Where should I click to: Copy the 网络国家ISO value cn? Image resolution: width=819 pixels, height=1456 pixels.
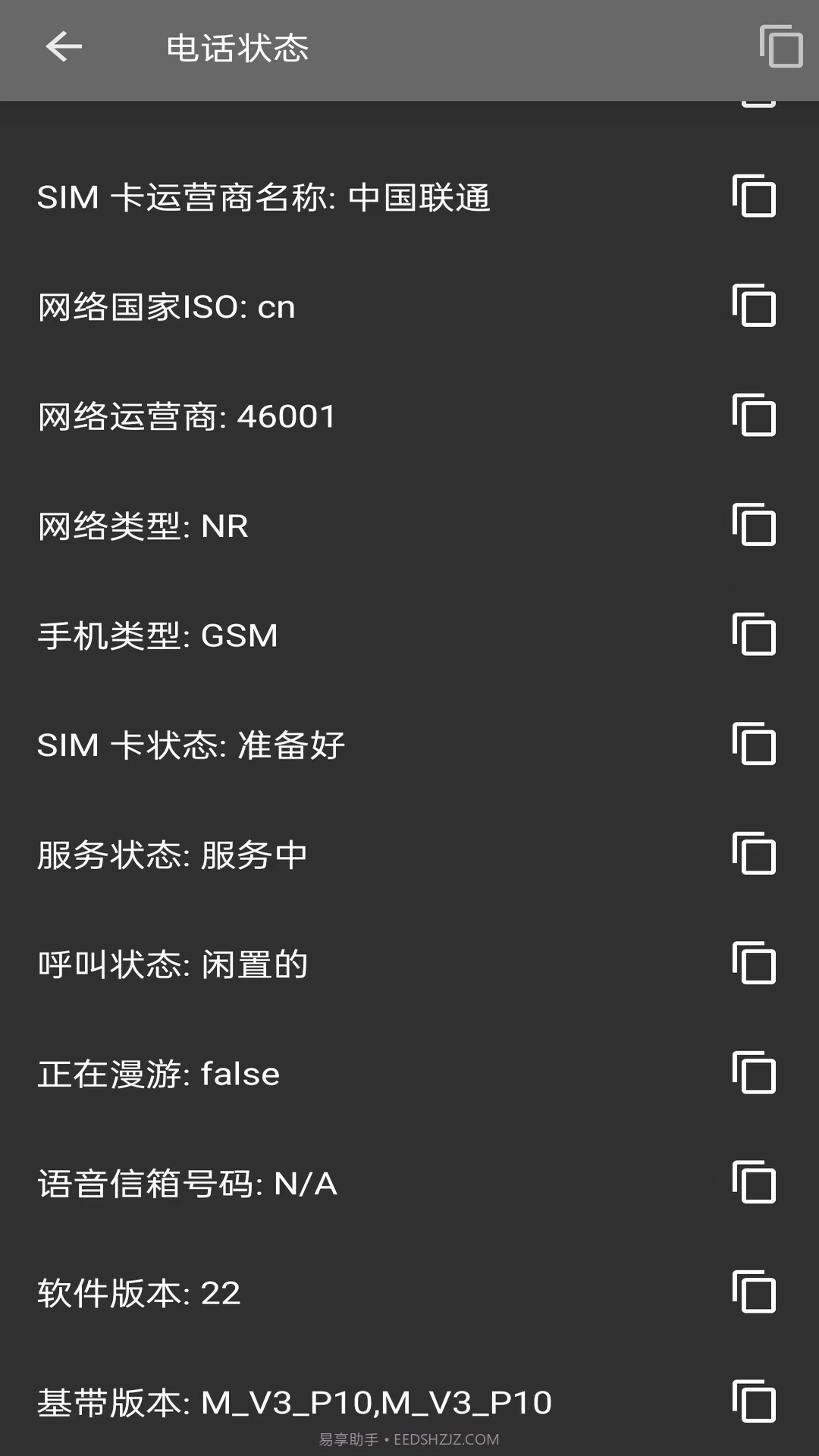point(755,307)
